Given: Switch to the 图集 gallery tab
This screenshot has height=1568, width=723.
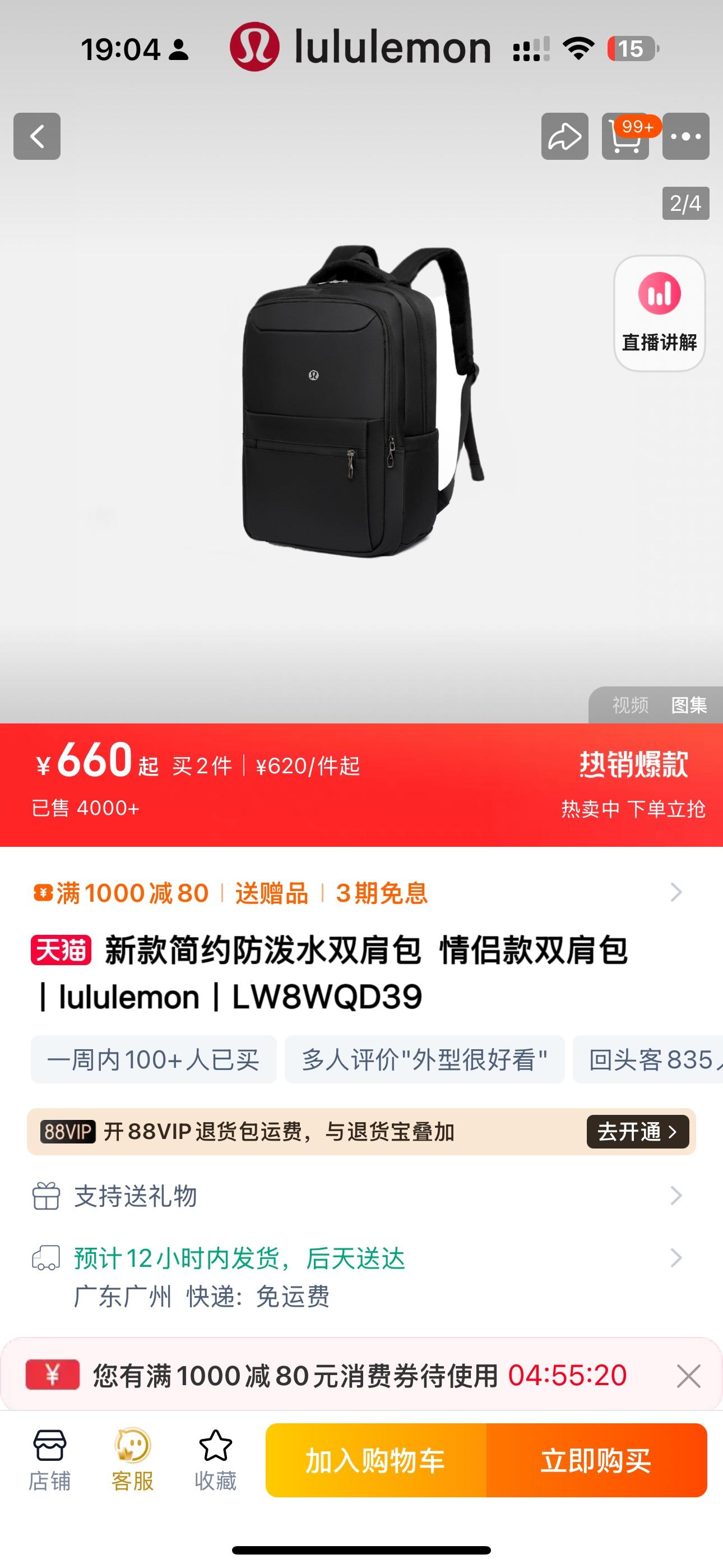Looking at the screenshot, I should coord(688,705).
